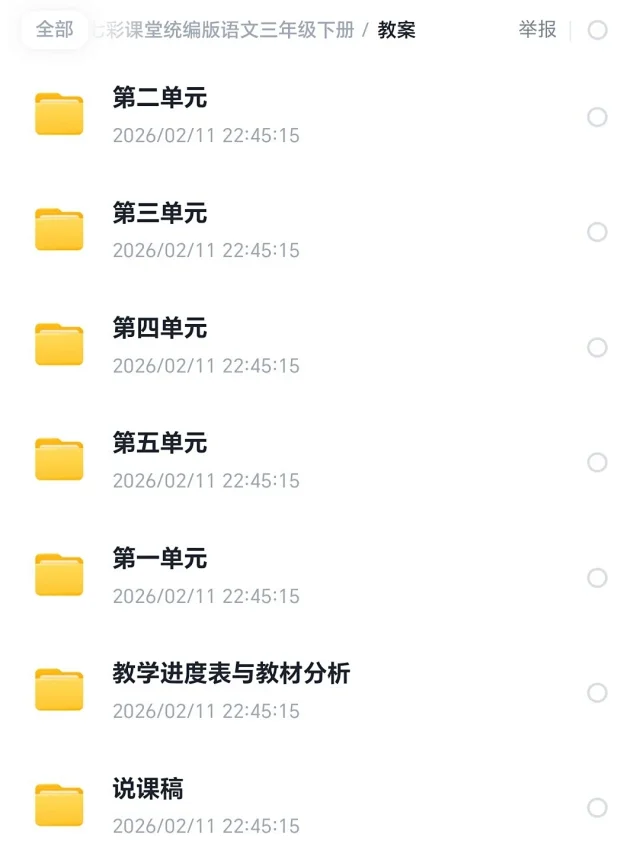This screenshot has width=640, height=863.
Task: Select the 第三单元 folder checkbox
Action: coord(597,232)
